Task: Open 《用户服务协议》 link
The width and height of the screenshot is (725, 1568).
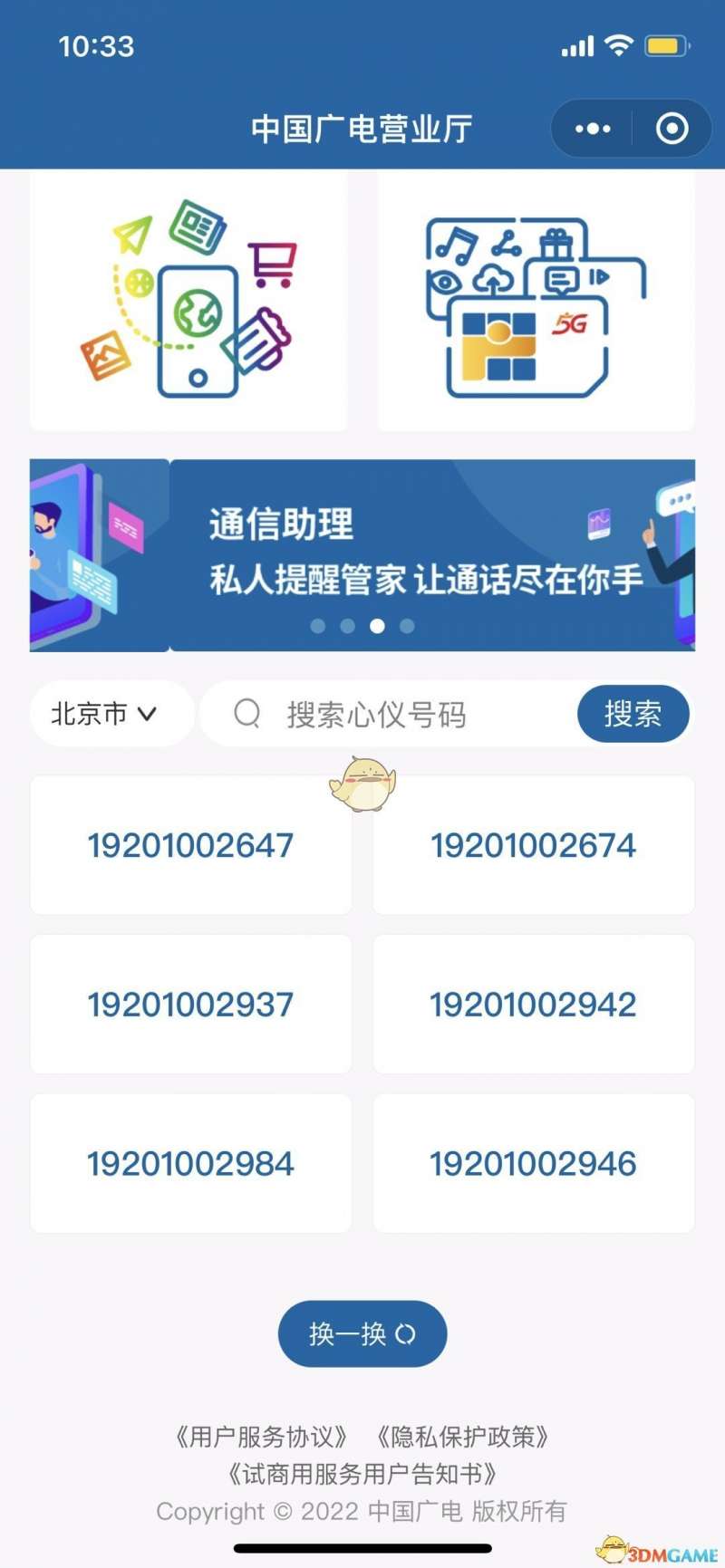Action: click(x=262, y=1437)
